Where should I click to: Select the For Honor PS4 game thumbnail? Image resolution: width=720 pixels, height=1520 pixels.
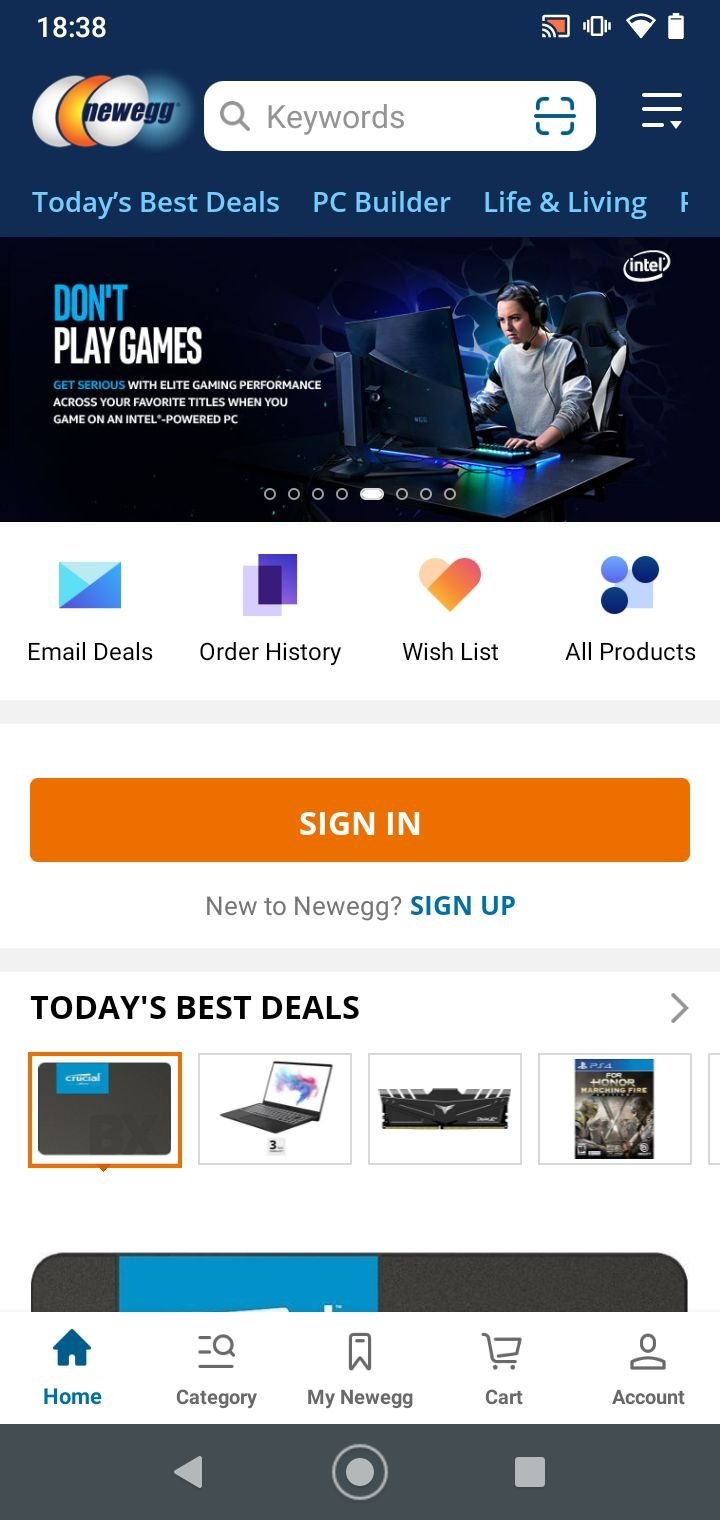point(615,1109)
